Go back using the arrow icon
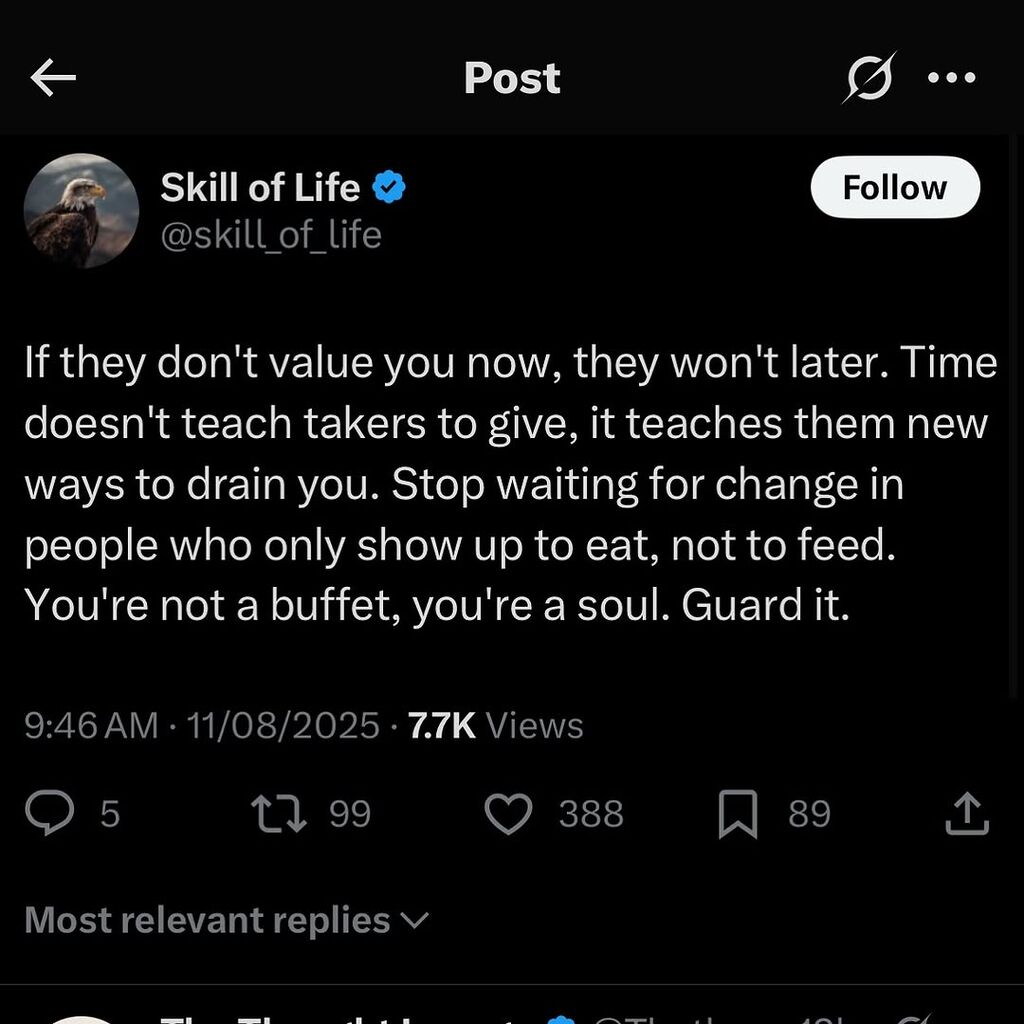The height and width of the screenshot is (1024, 1024). click(54, 79)
